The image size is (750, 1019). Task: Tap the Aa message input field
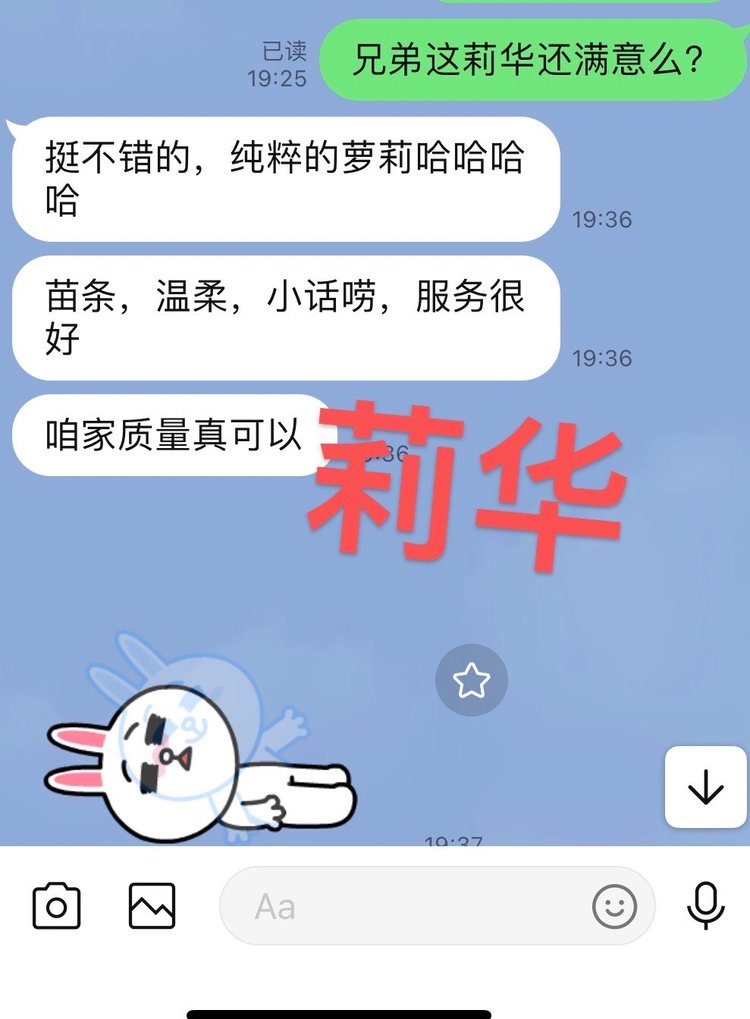[x=400, y=907]
